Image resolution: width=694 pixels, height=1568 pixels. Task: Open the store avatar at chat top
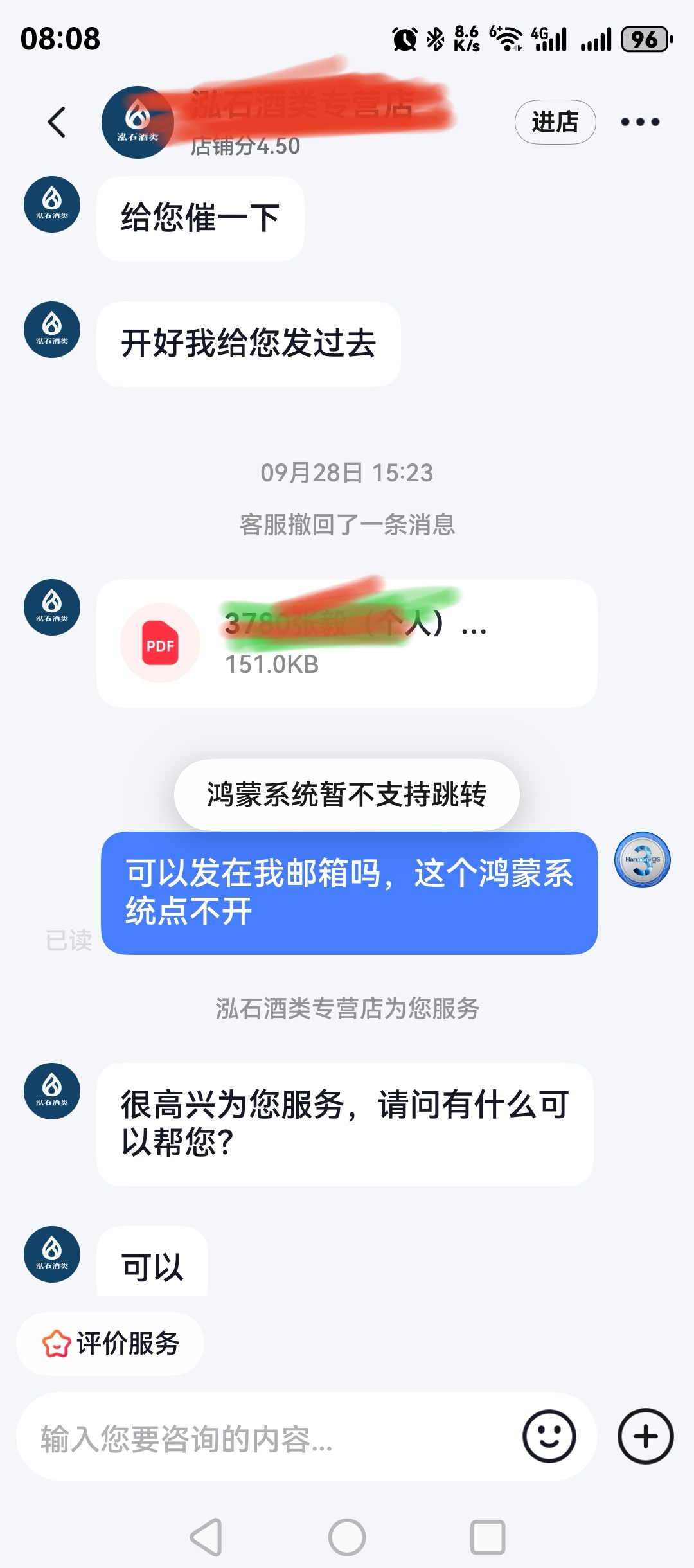click(x=137, y=122)
